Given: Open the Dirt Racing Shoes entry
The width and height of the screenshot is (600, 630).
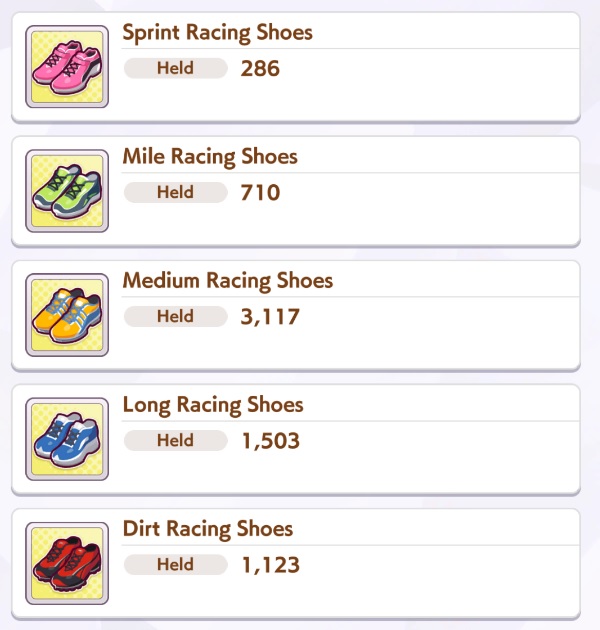Looking at the screenshot, I should point(300,562).
